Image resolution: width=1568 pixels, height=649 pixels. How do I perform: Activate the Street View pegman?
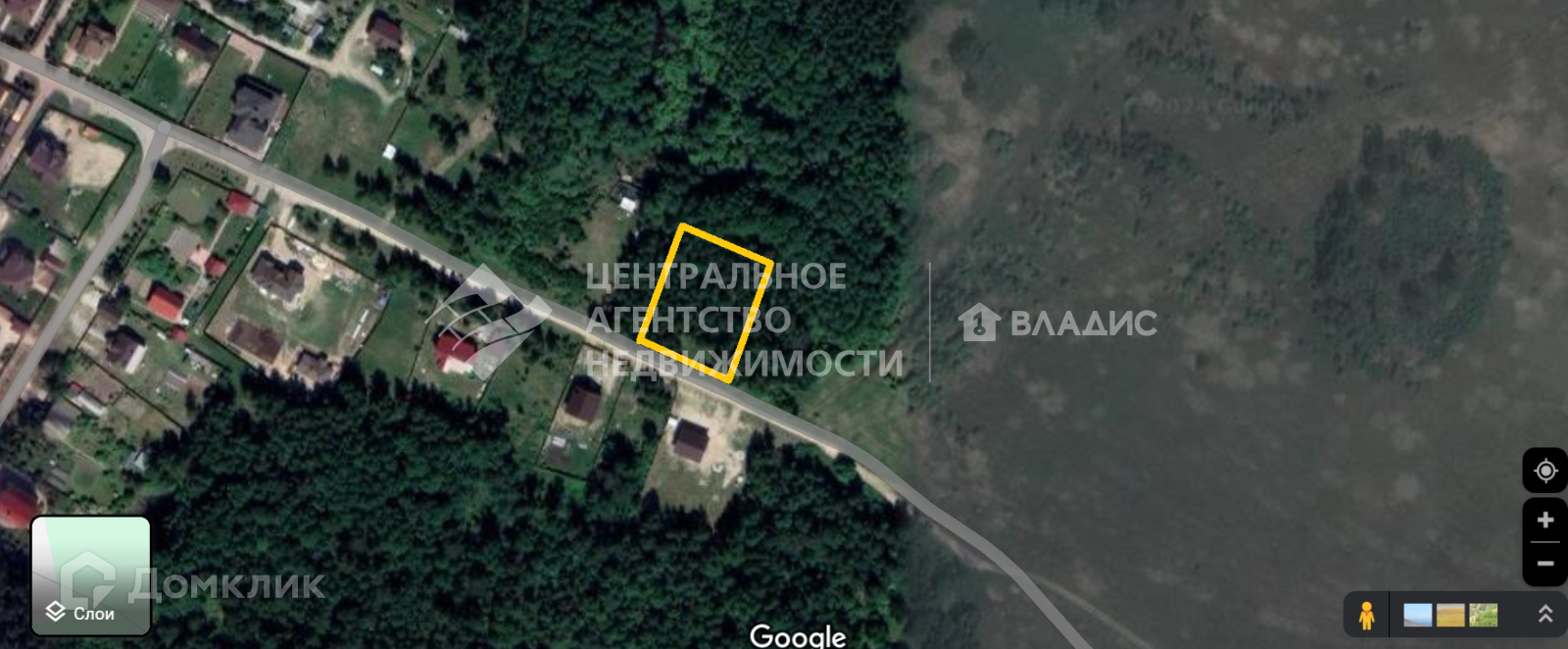[1366, 615]
